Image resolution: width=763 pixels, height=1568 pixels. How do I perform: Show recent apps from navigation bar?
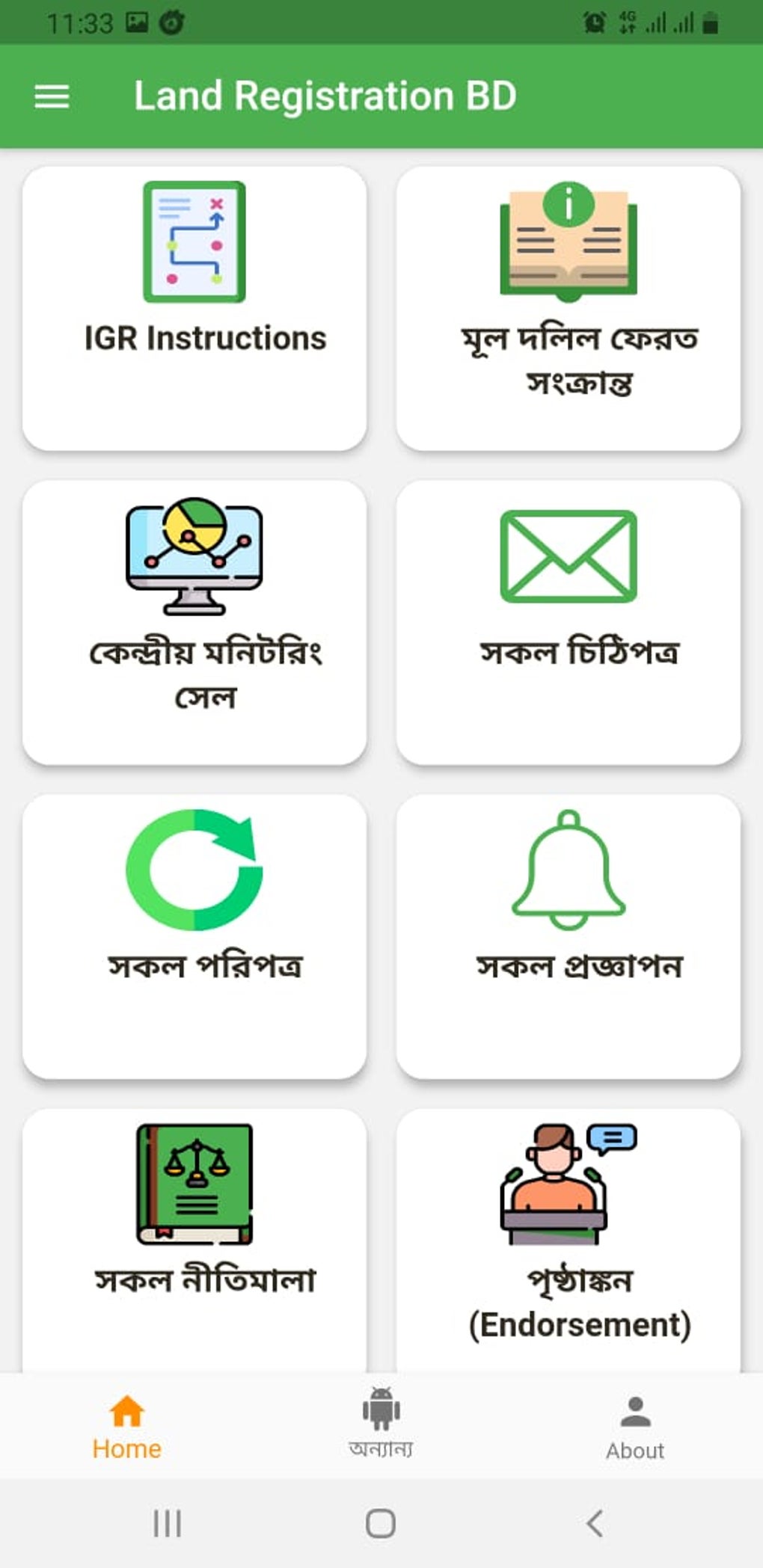coord(168,1523)
